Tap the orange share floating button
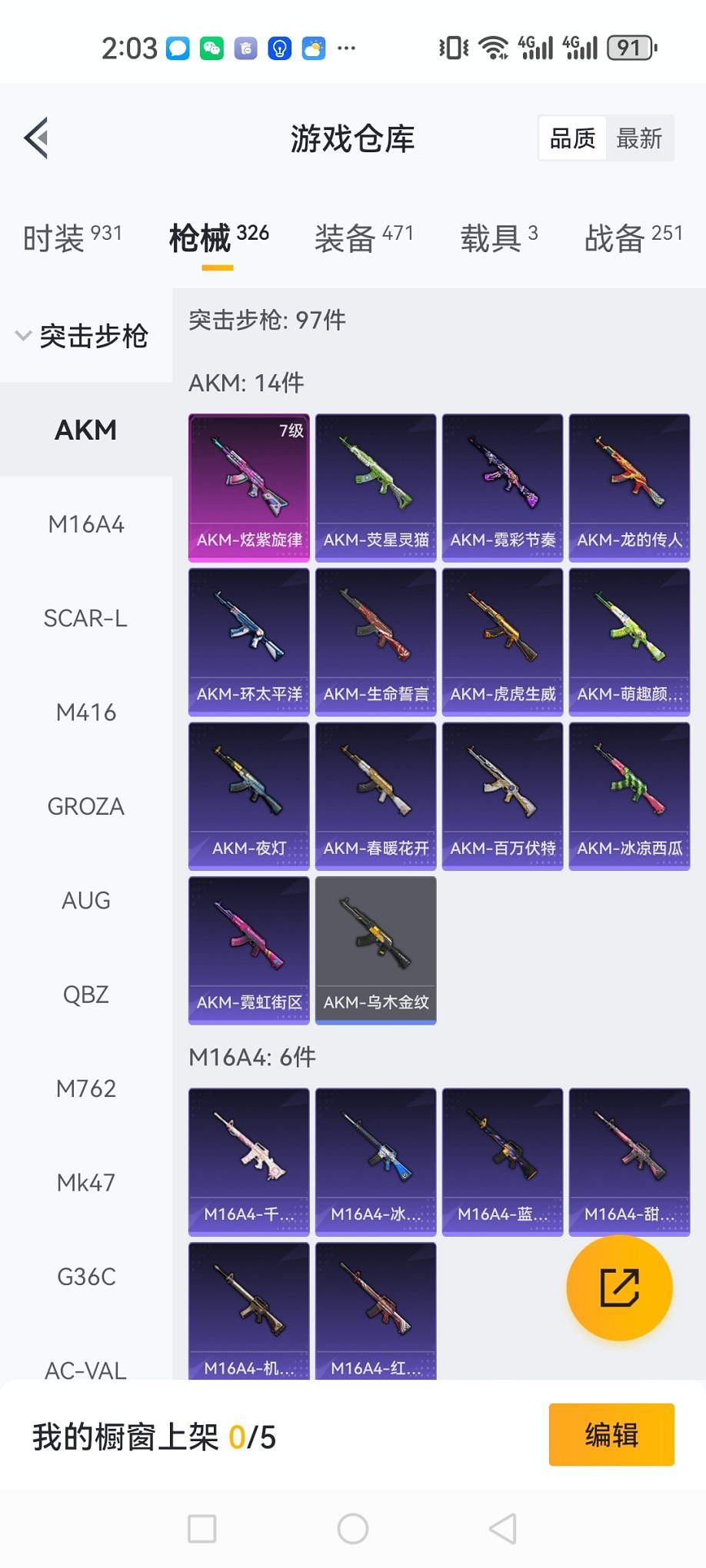 point(619,1288)
